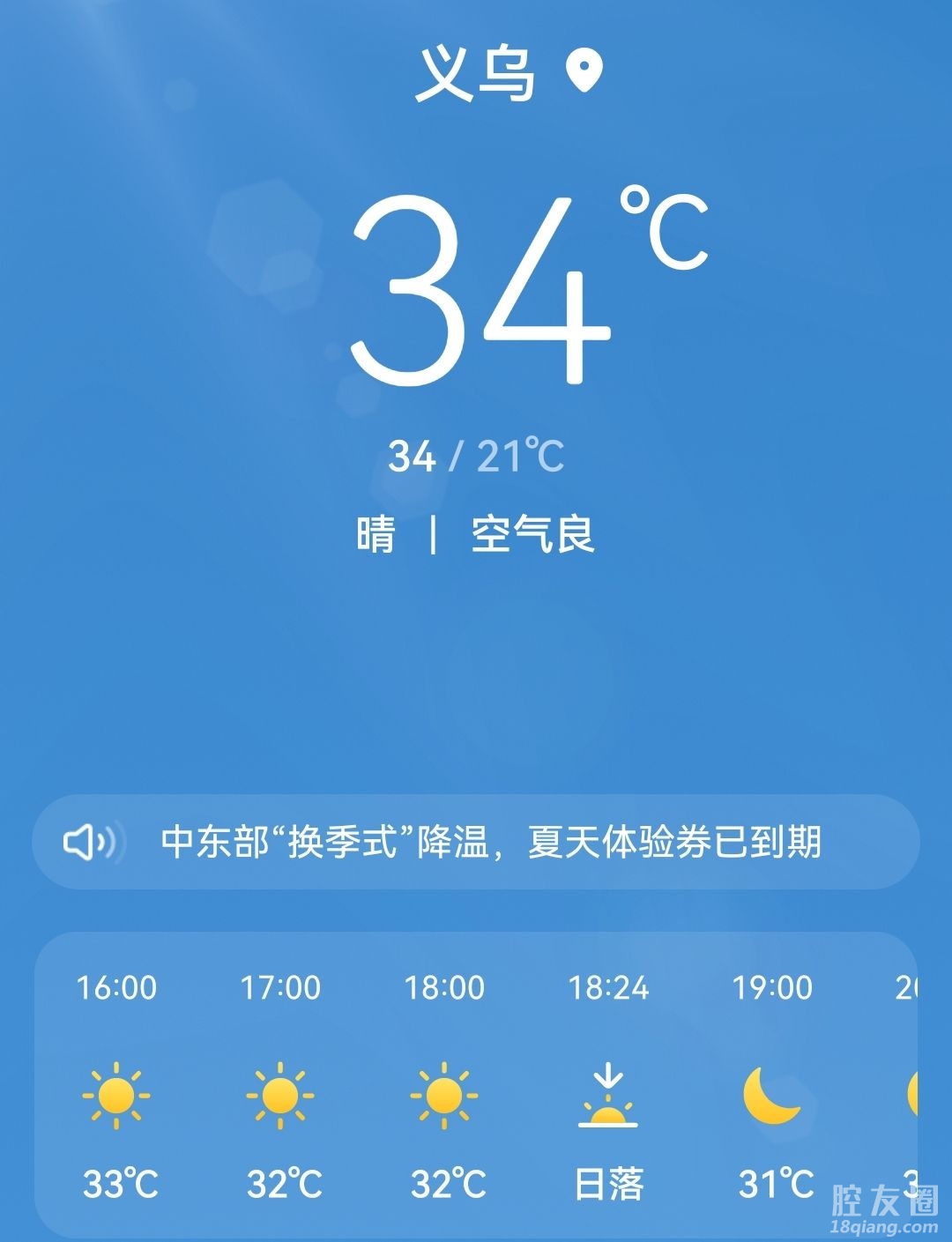Screen dimensions: 952x1242
Task: Open the weather news banner about 换季式降温
Action: pos(490,842)
